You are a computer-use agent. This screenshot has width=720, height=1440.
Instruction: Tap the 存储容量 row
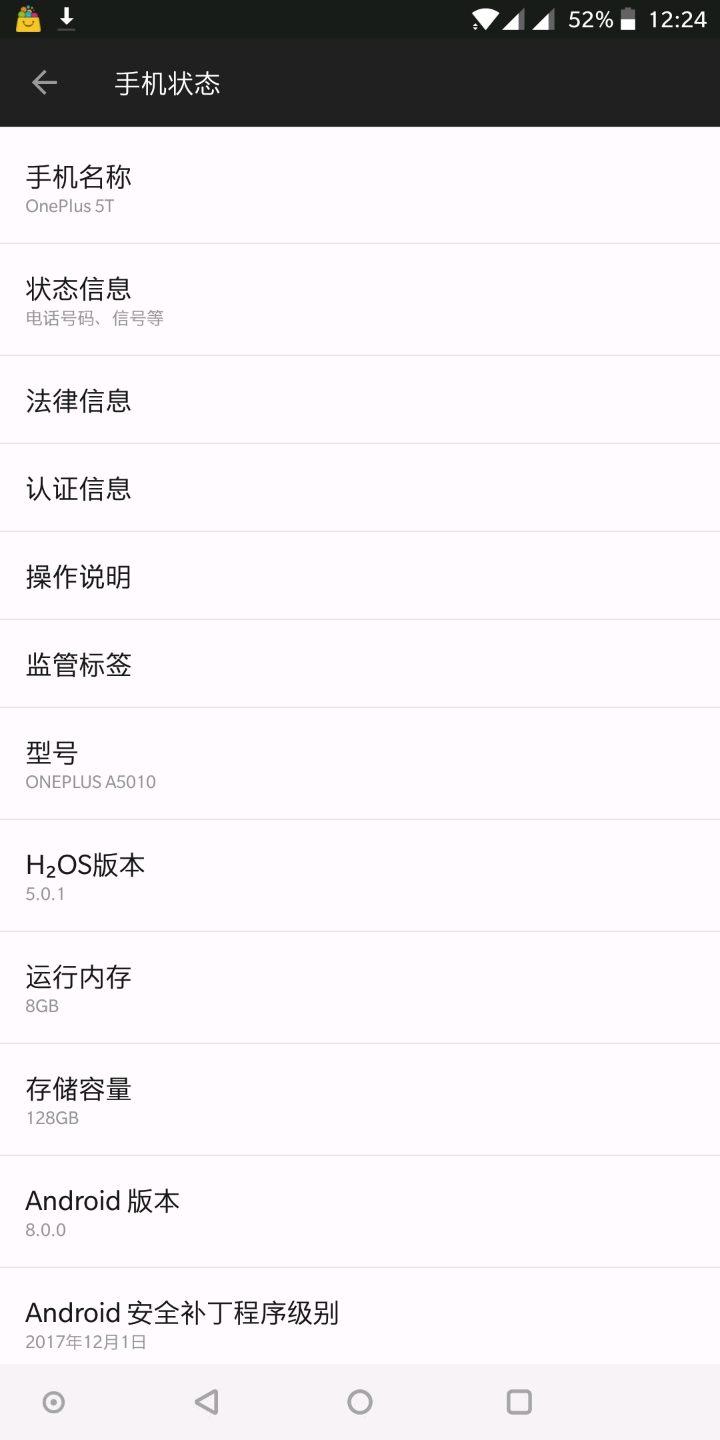360,1100
